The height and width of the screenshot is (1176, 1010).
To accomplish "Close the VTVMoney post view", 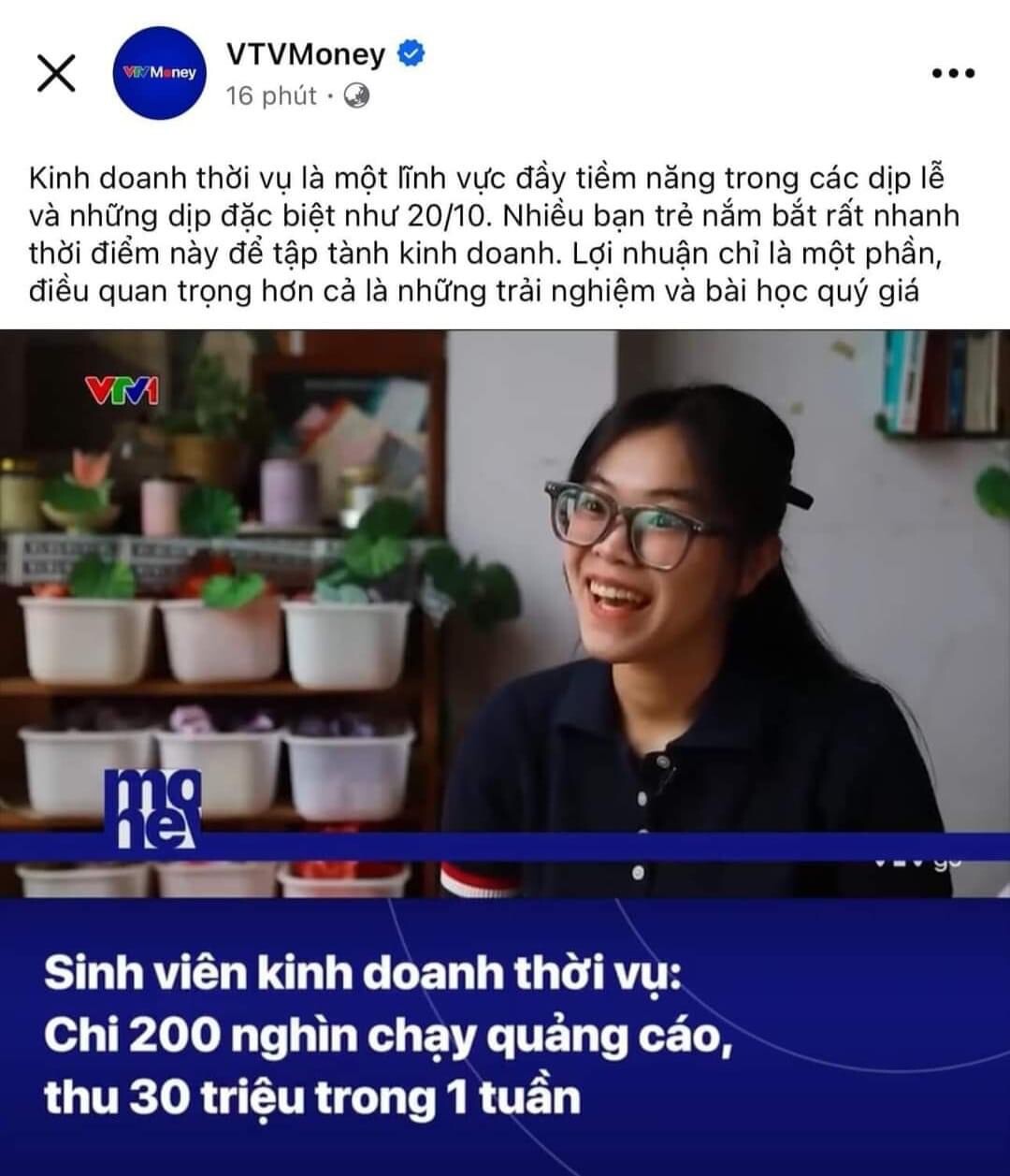I will point(55,73).
